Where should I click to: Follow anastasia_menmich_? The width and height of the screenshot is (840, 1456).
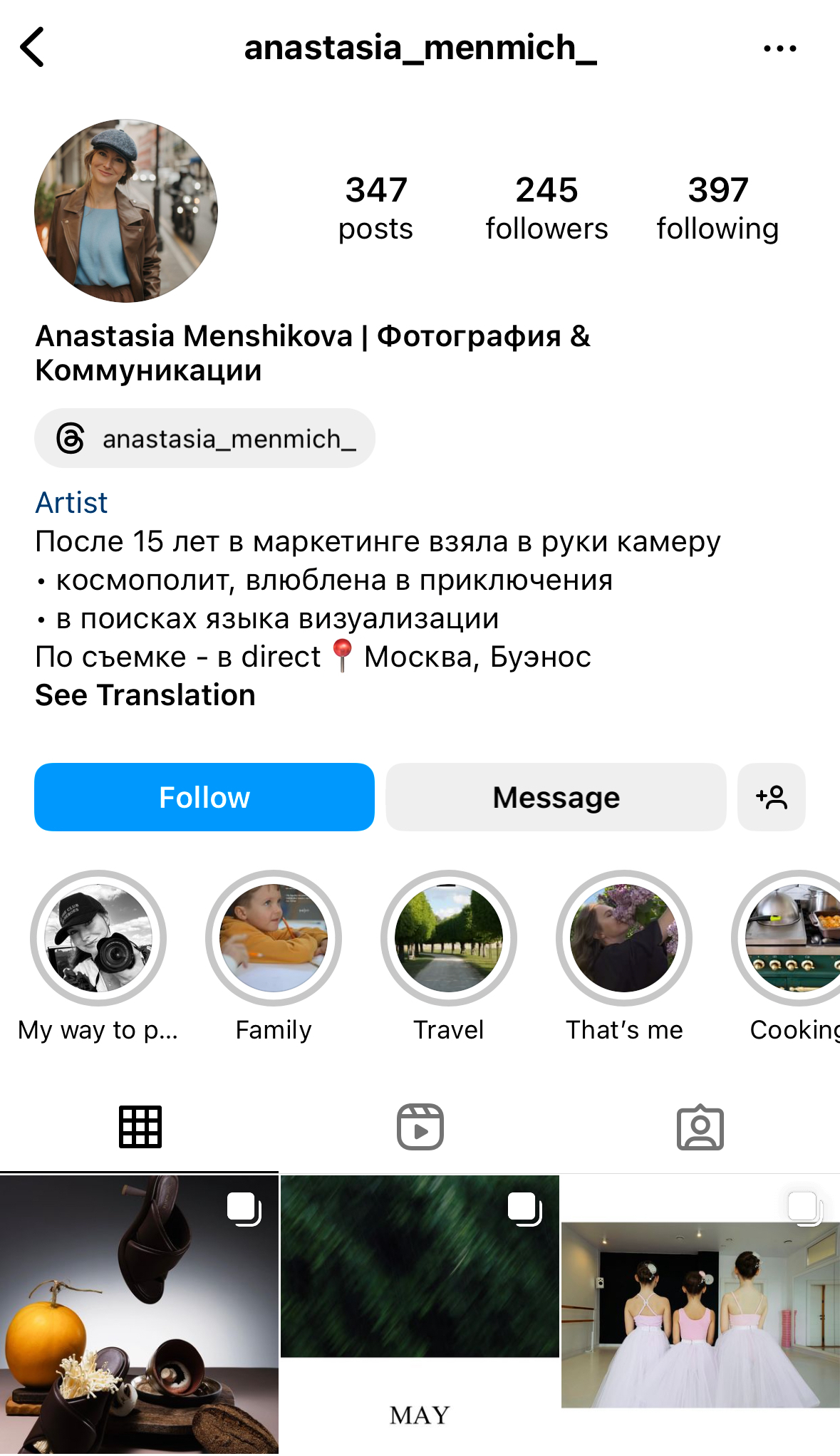point(204,797)
